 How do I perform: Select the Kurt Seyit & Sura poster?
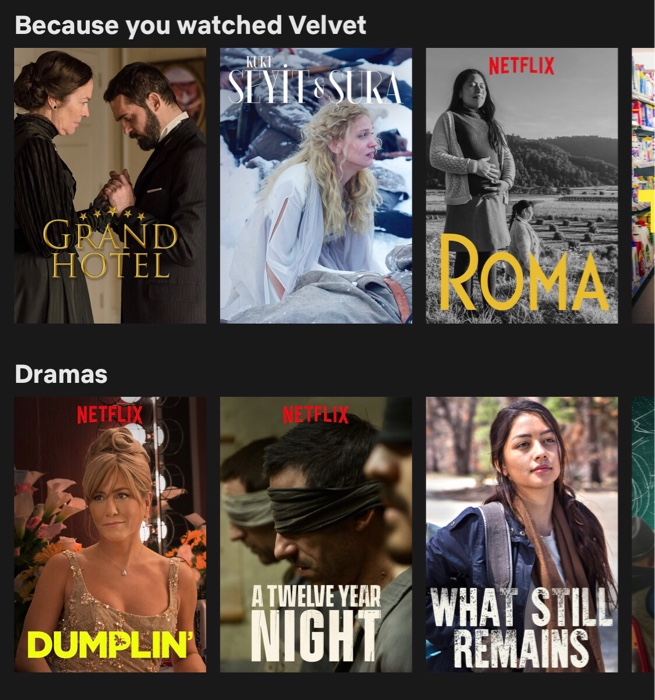click(x=316, y=186)
